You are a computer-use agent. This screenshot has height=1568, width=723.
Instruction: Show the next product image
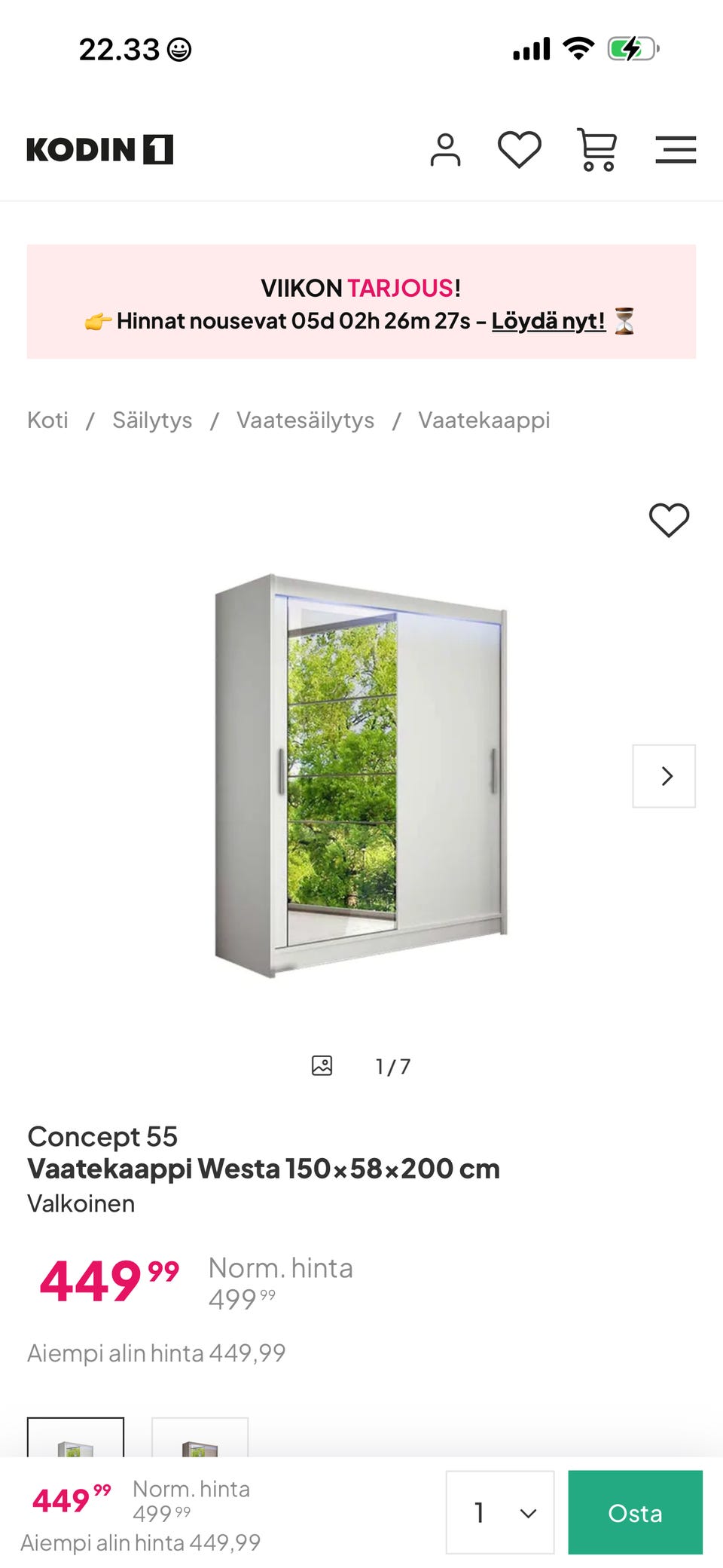pos(664,776)
